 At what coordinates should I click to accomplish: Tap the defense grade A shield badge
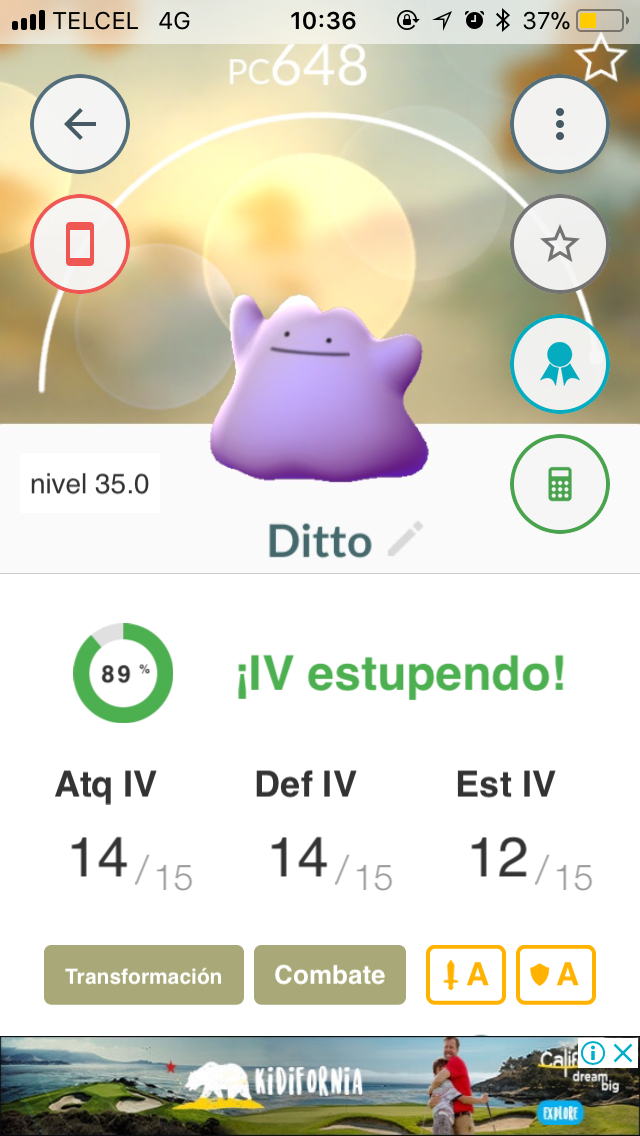[x=556, y=975]
